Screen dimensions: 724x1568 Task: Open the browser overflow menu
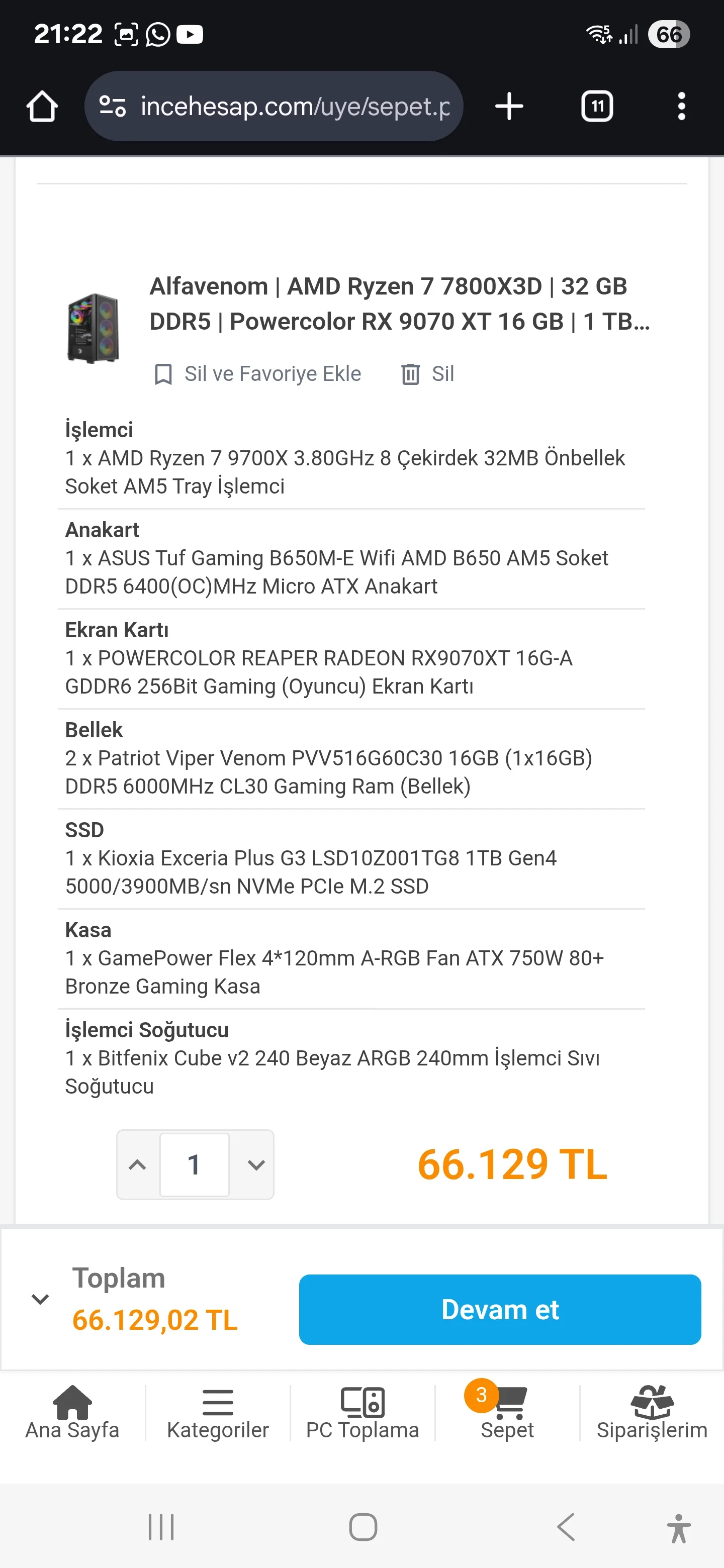click(x=681, y=107)
